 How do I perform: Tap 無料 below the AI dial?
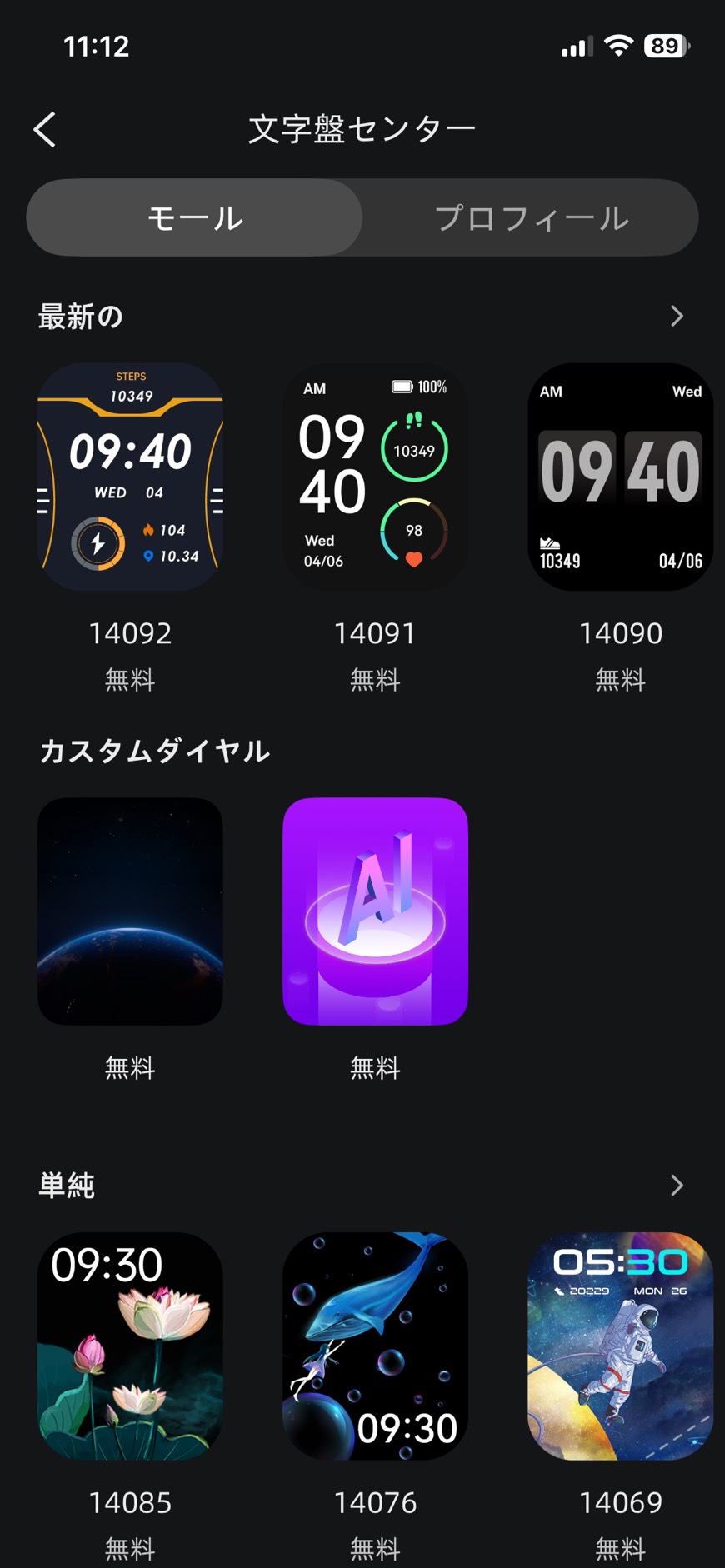coord(375,1069)
